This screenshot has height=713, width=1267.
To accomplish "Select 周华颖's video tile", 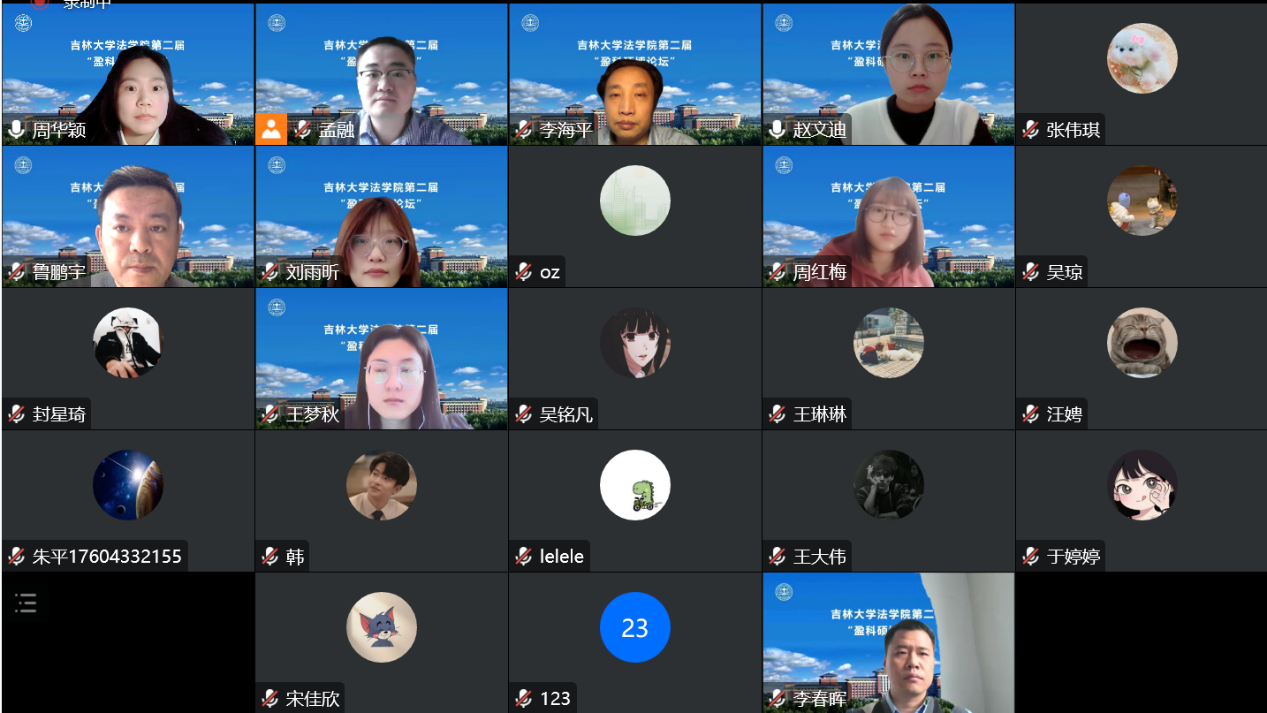I will click(128, 75).
